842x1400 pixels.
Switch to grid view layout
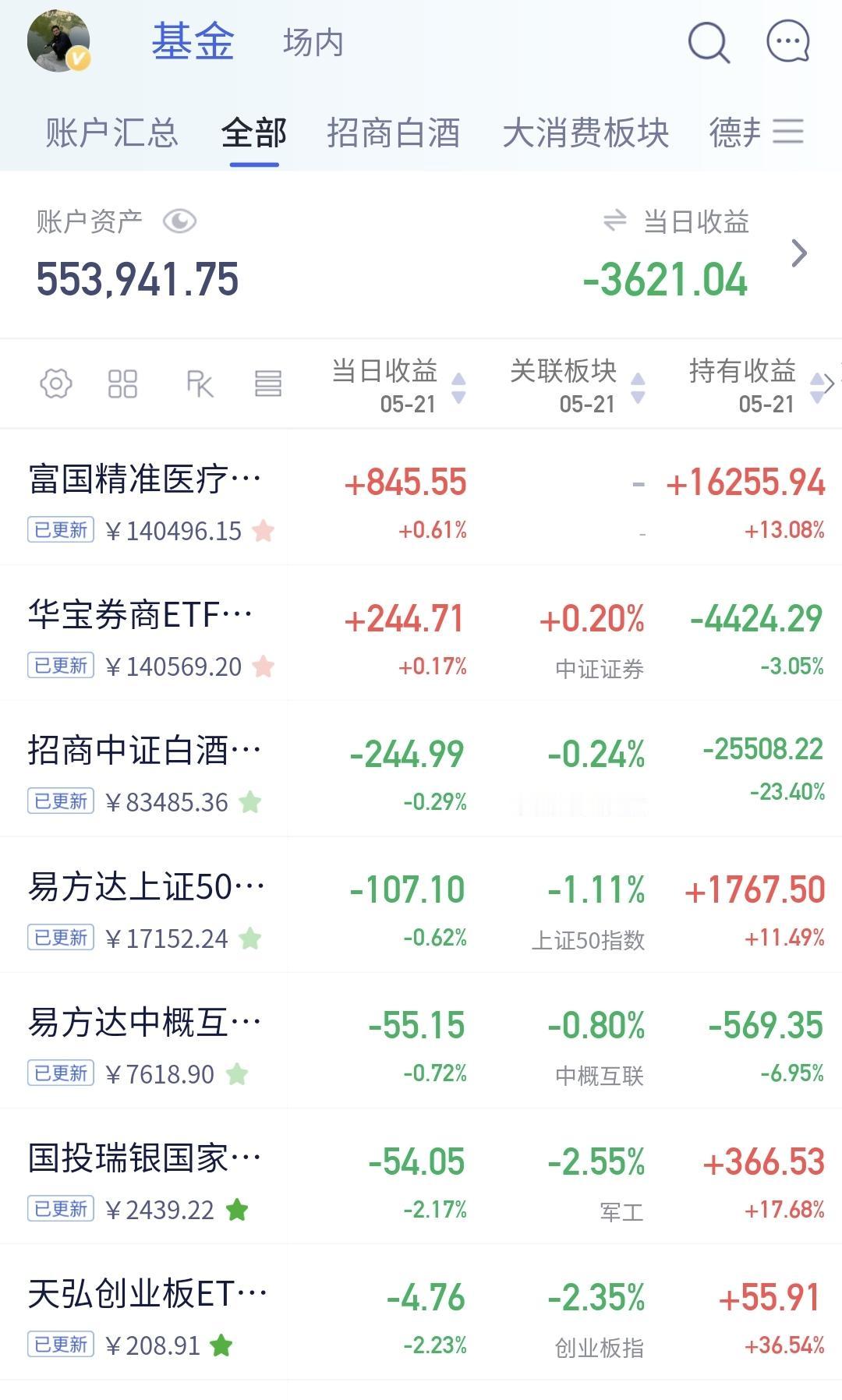tap(122, 384)
